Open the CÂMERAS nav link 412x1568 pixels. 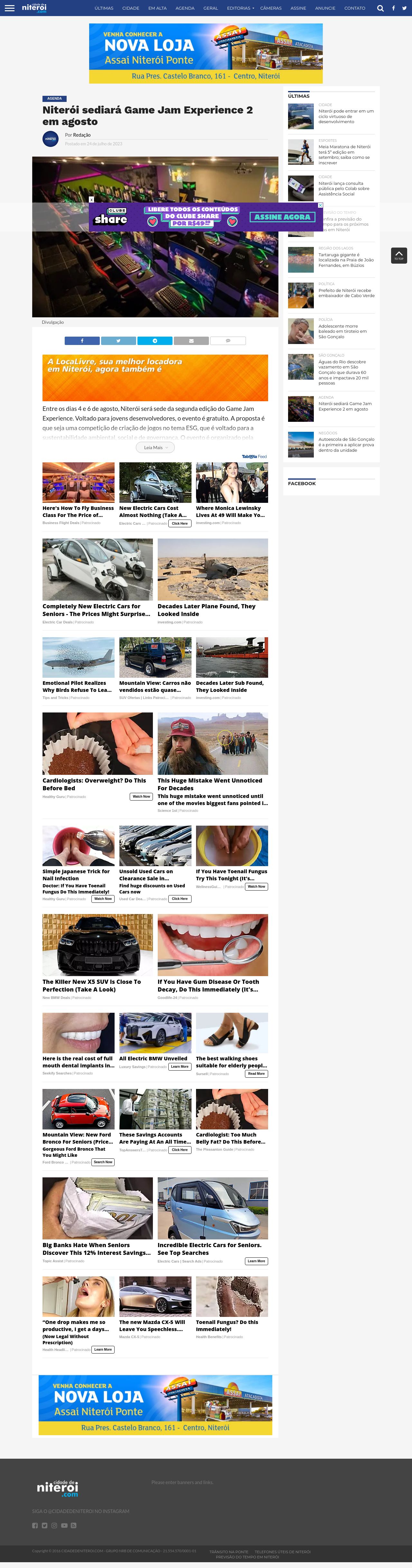pyautogui.click(x=271, y=9)
